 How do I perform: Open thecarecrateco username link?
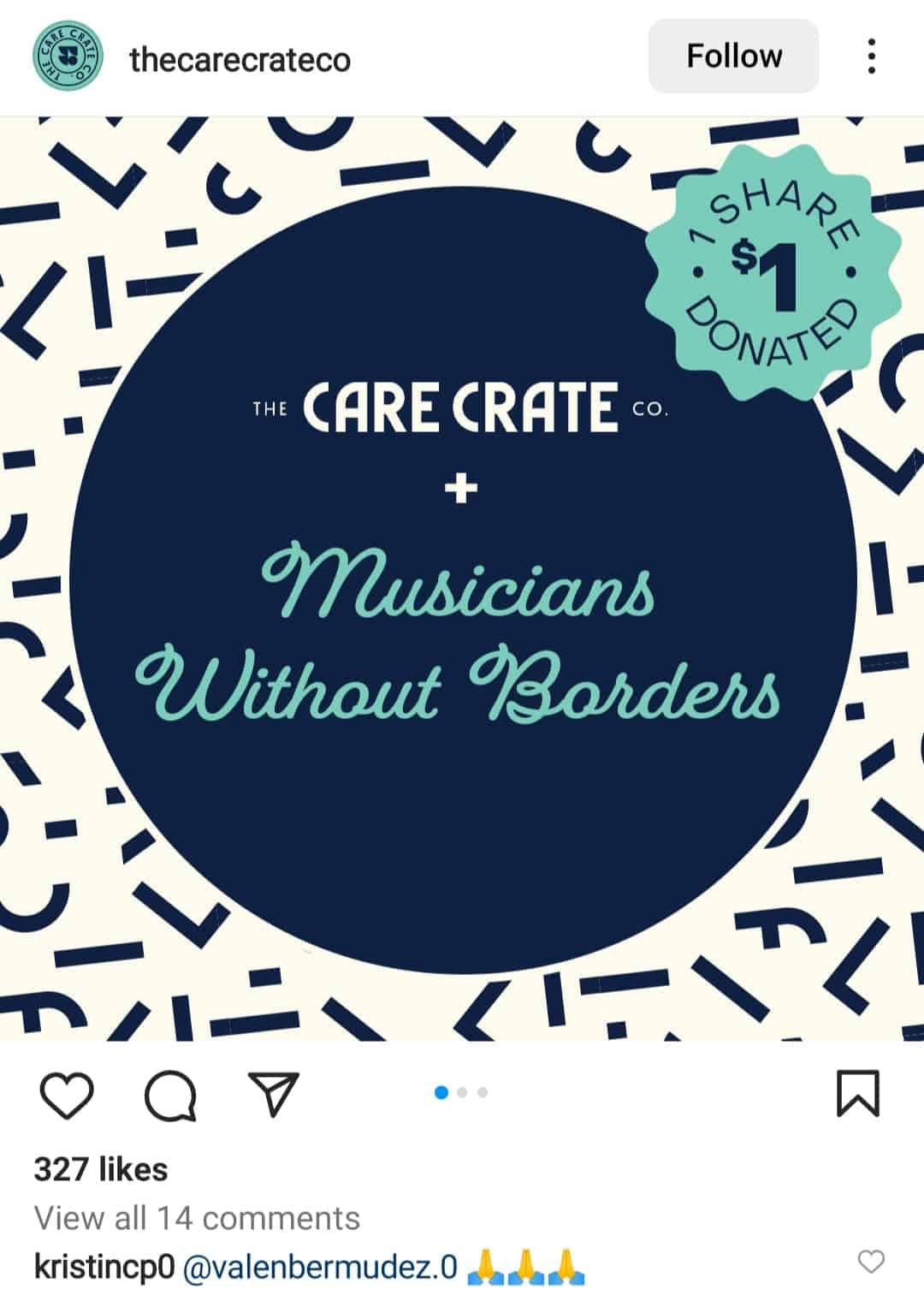[240, 60]
